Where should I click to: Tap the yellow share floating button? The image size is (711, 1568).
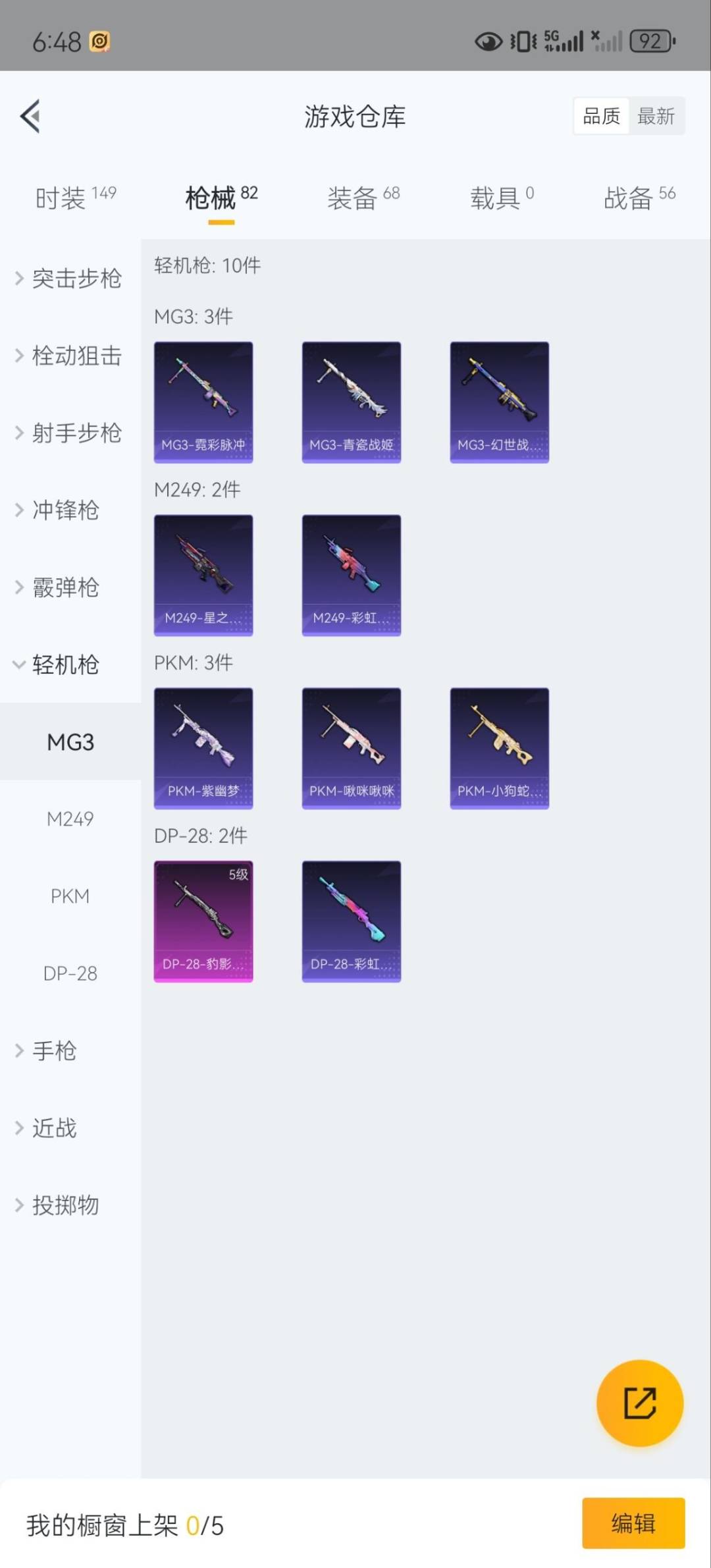pos(639,1403)
